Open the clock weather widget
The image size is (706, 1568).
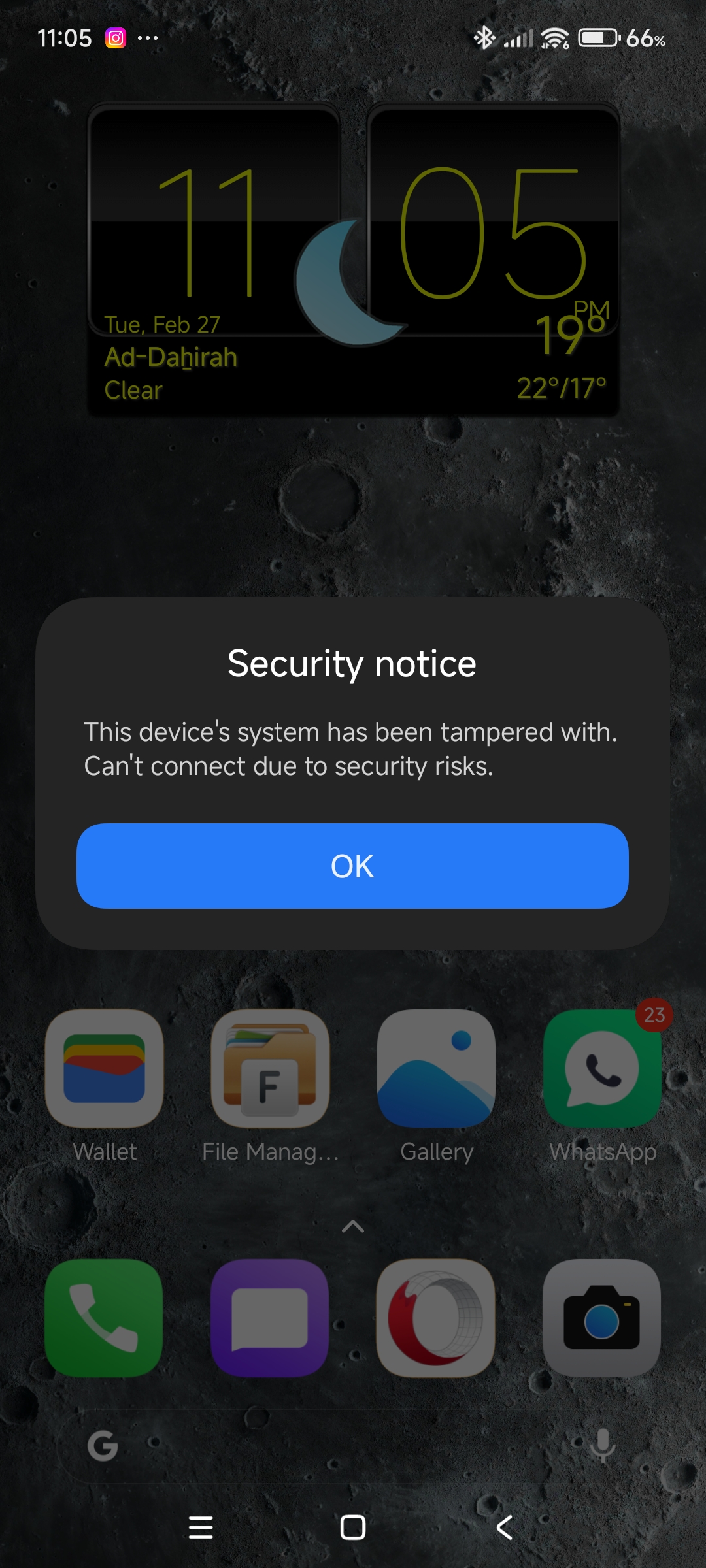click(x=353, y=259)
